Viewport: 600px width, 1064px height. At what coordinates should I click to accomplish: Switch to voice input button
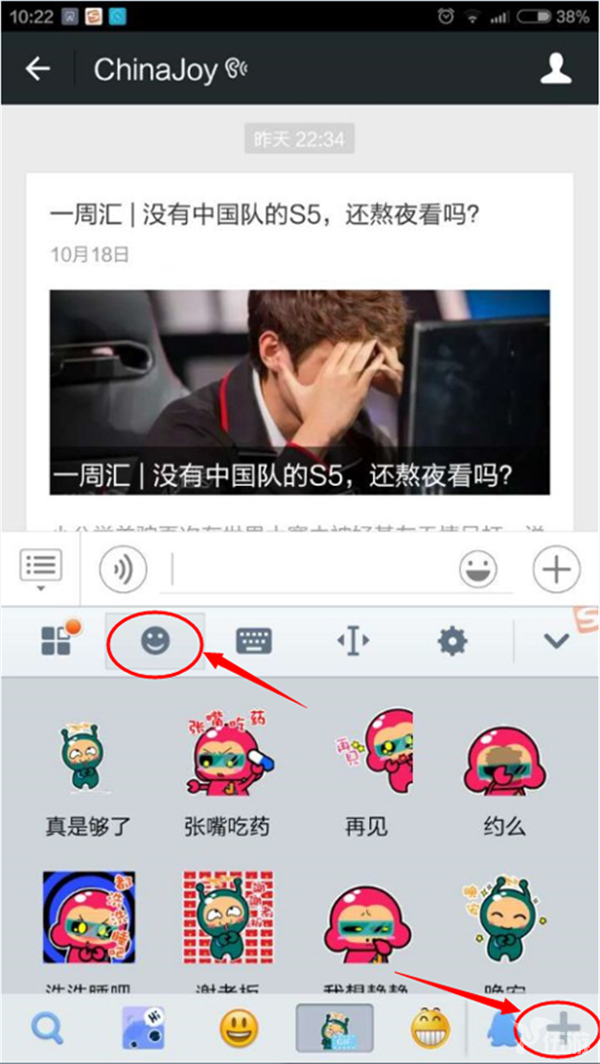(123, 569)
